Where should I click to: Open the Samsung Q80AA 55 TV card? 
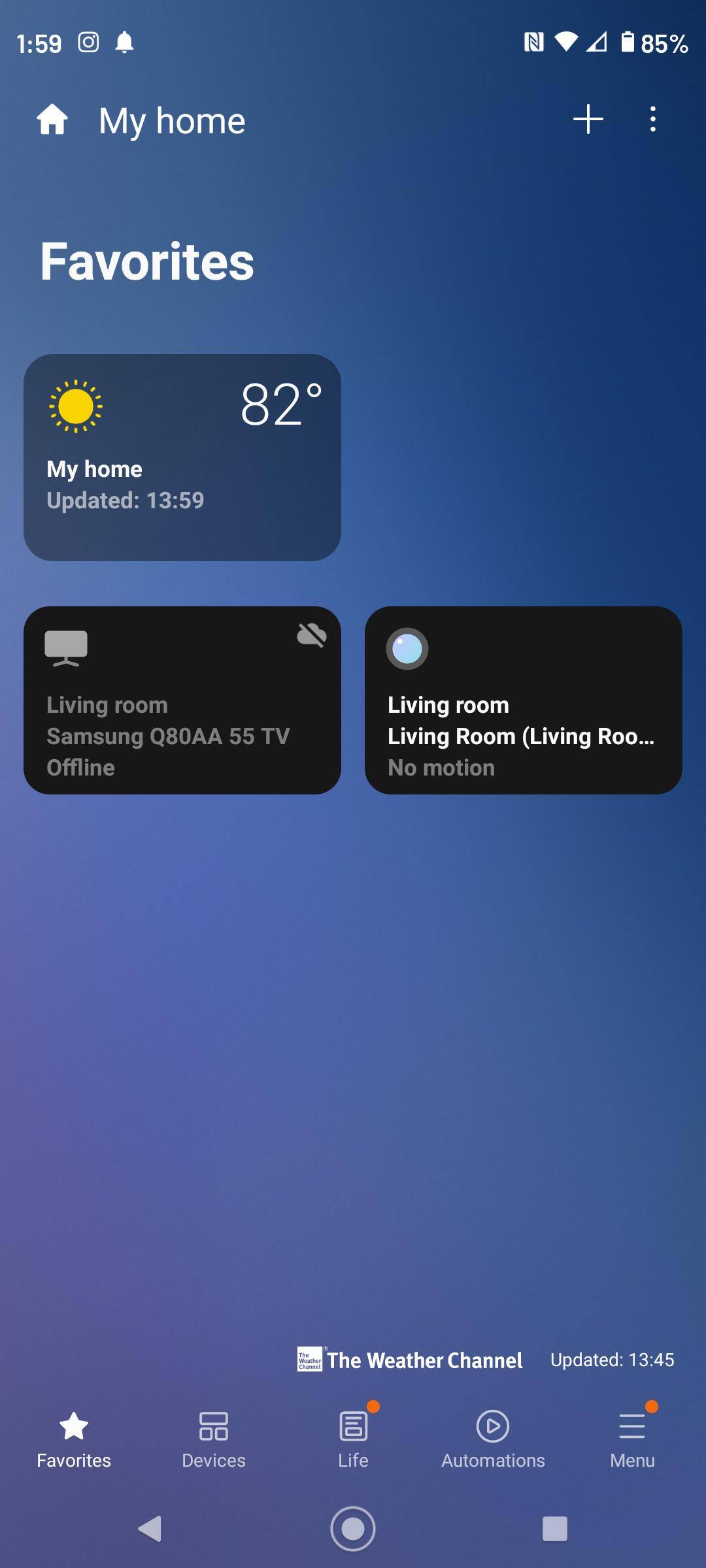pos(182,700)
